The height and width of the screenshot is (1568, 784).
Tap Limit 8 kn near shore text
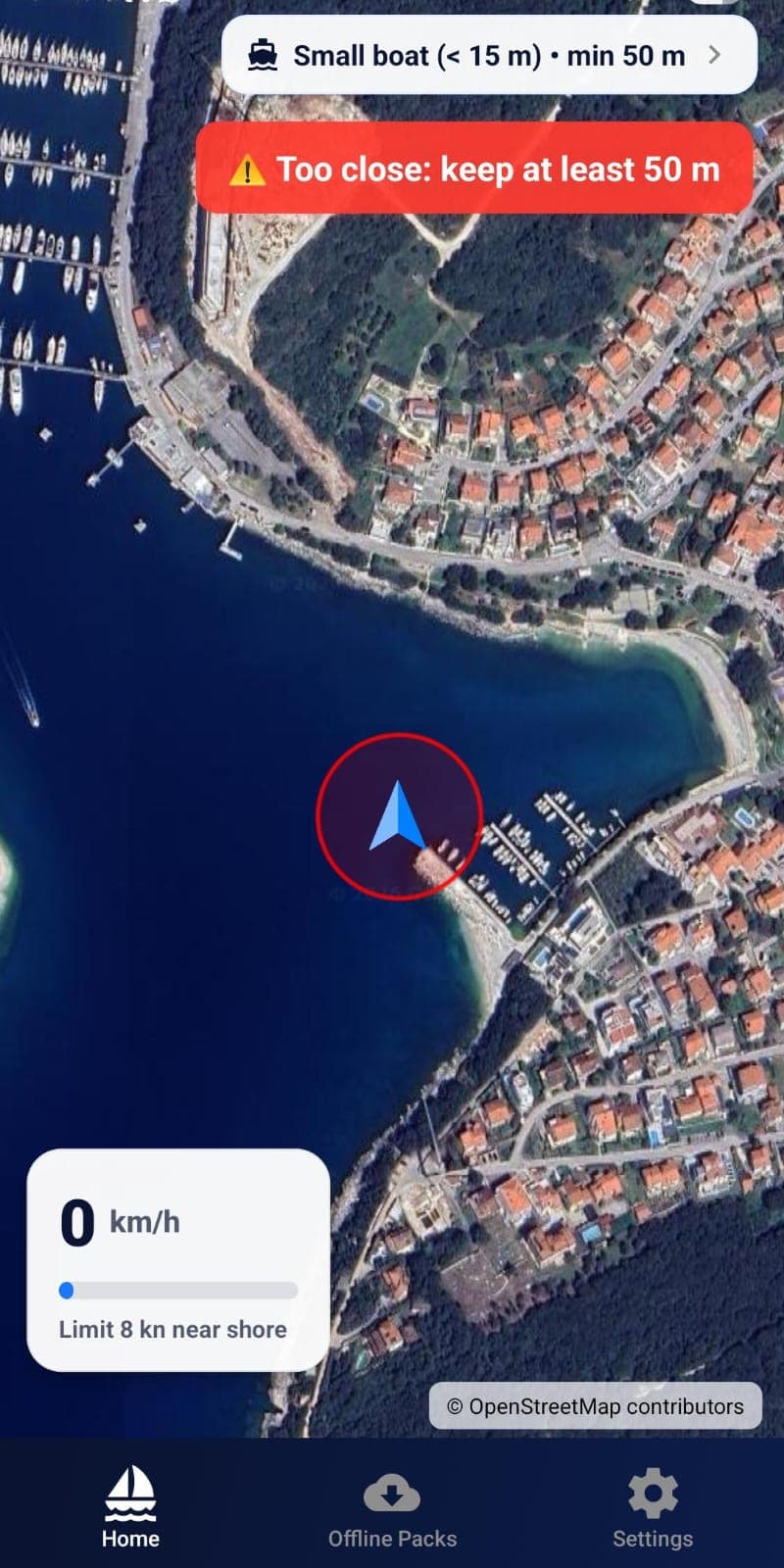pyautogui.click(x=174, y=1330)
